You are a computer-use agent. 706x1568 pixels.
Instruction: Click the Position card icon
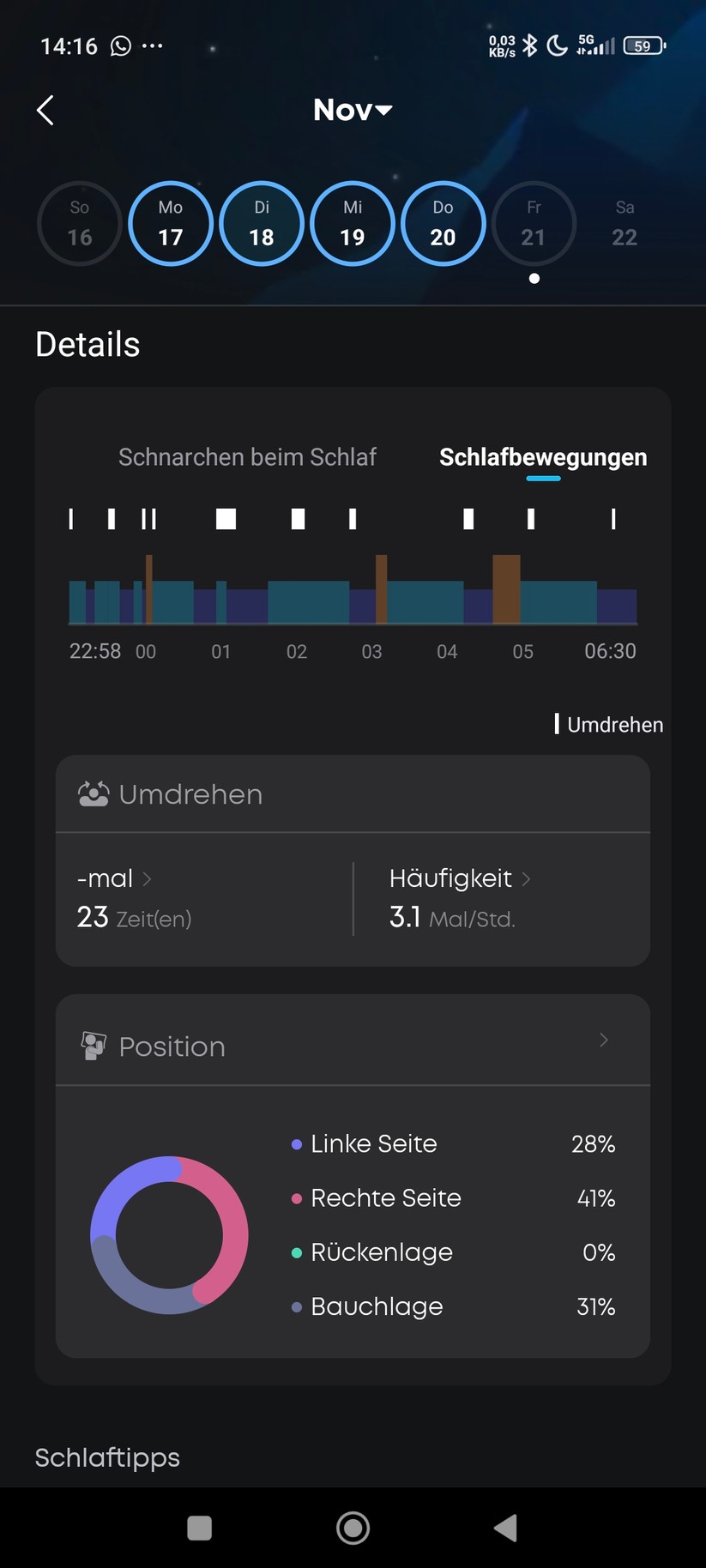click(x=94, y=1045)
